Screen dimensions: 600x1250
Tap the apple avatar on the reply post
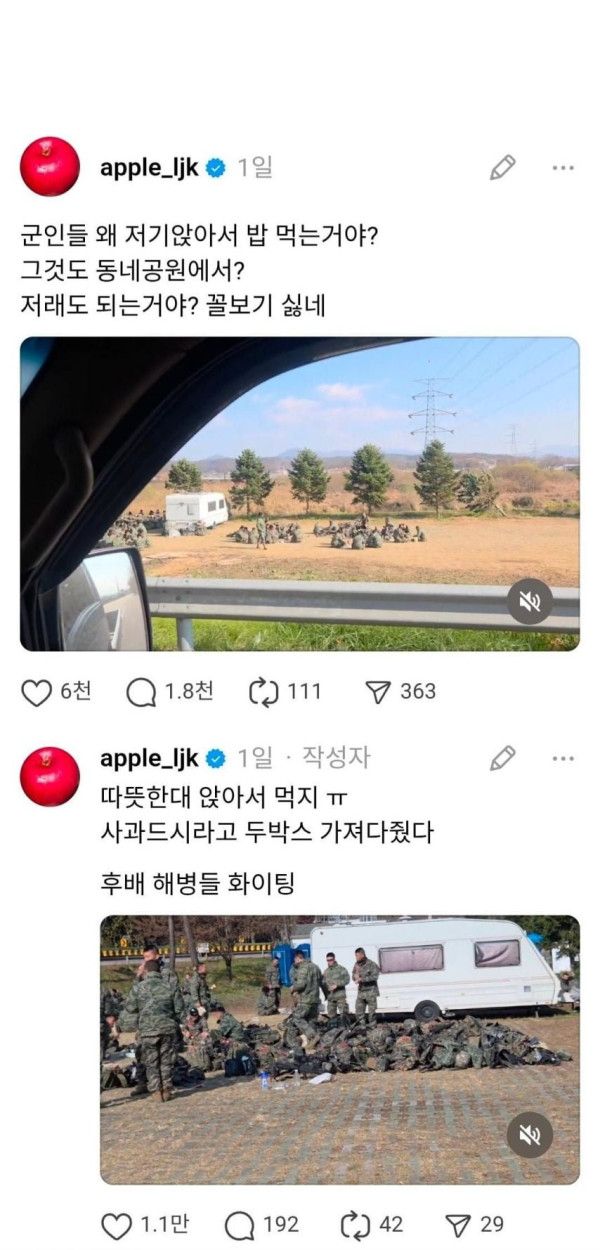(50, 776)
